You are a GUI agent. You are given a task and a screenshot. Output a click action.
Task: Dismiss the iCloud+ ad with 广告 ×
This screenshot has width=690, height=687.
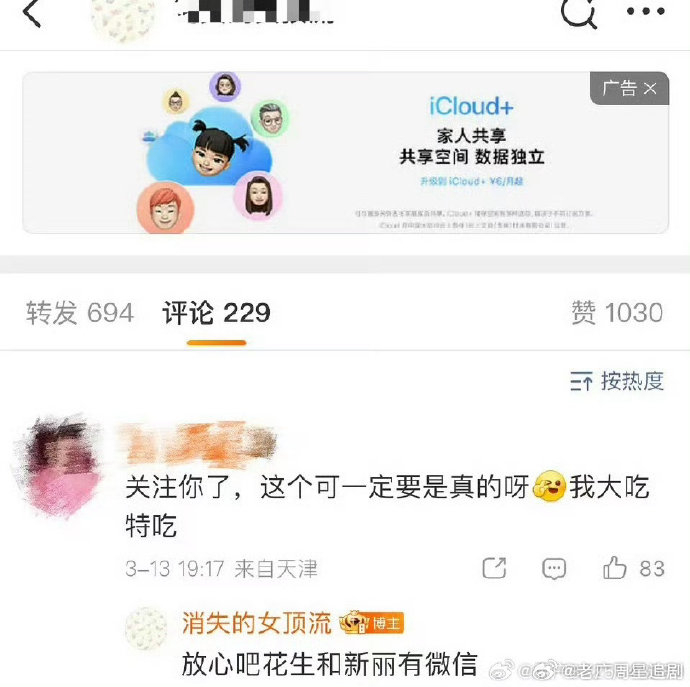pyautogui.click(x=629, y=89)
